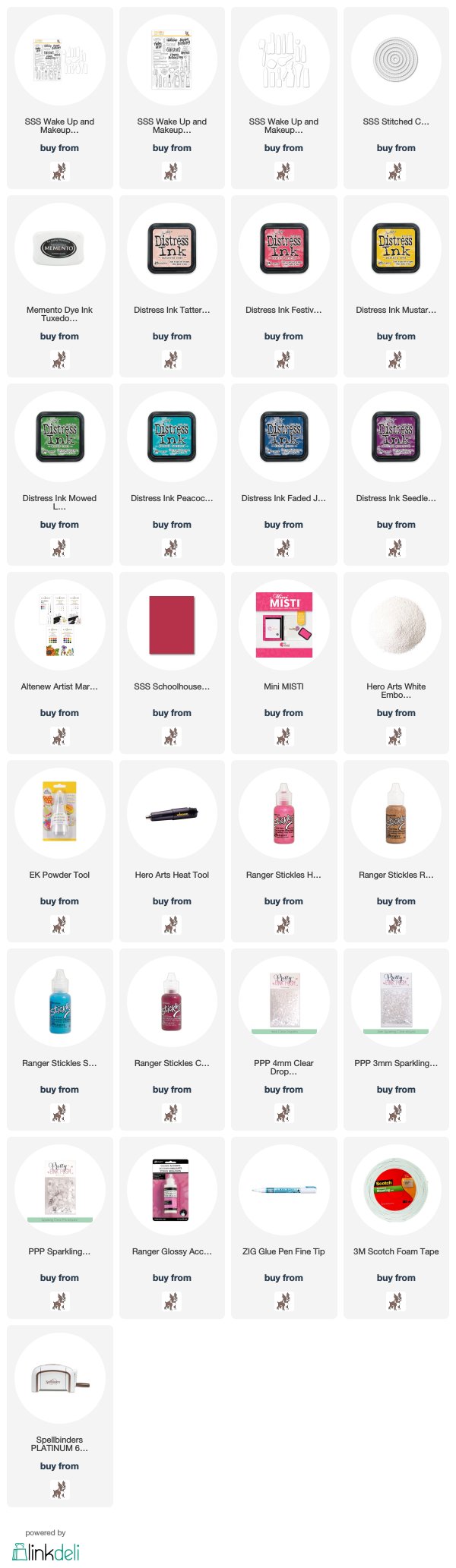Open ZIG Glue Pen Fine Tip product
Image resolution: width=456 pixels, height=1568 pixels.
pyautogui.click(x=283, y=1191)
